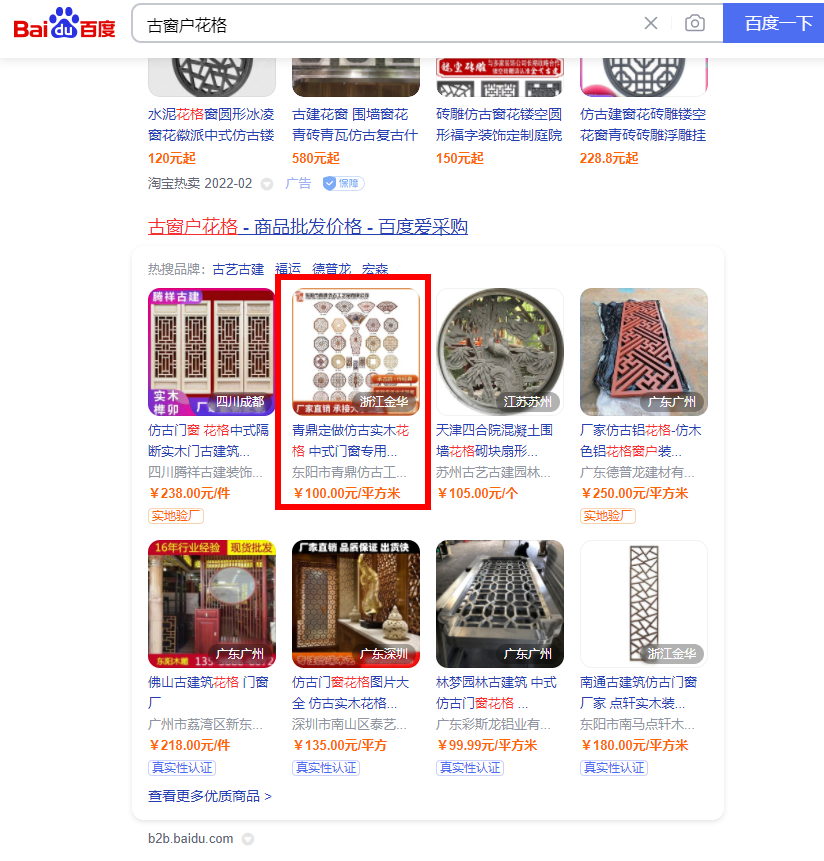Screen dimensions: 824x861
Task: View more products via 查看更多优质商品
Action: click(209, 796)
